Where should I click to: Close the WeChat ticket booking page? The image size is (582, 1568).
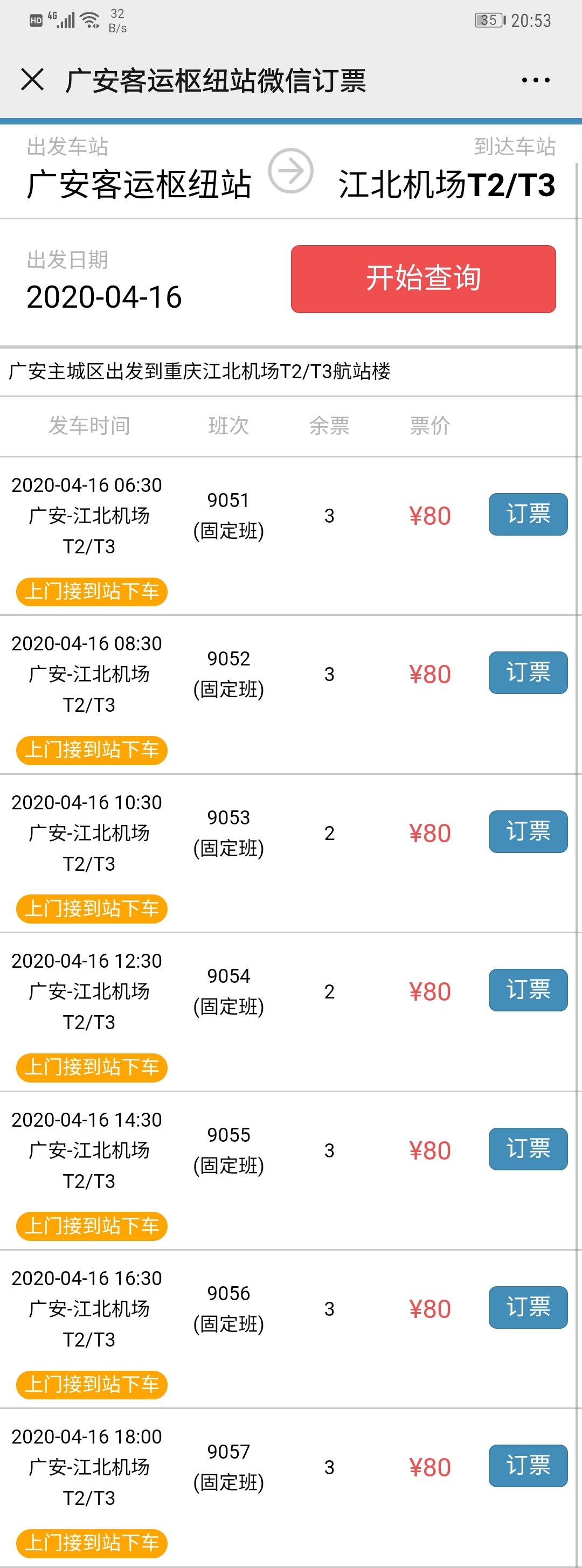click(32, 80)
